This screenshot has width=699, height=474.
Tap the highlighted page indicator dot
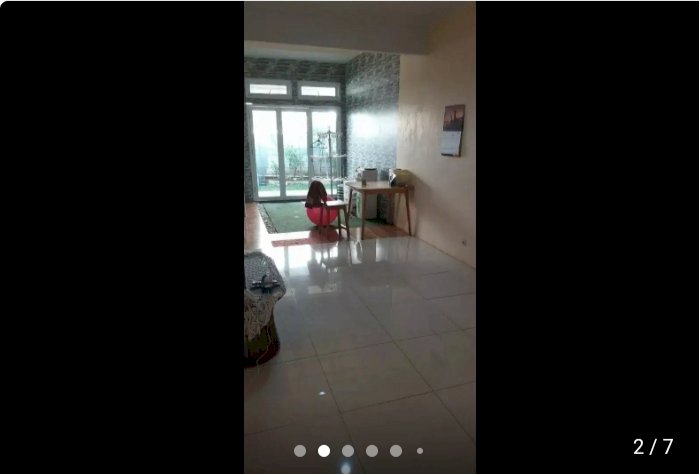tap(324, 451)
